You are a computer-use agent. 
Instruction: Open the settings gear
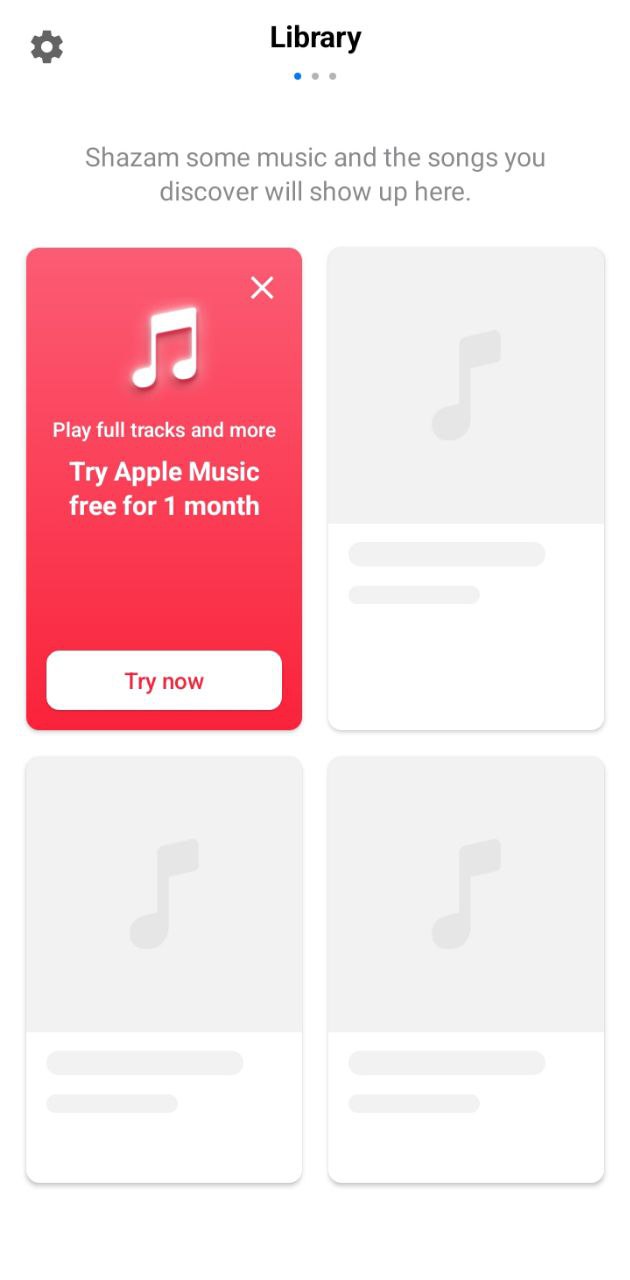click(x=47, y=47)
